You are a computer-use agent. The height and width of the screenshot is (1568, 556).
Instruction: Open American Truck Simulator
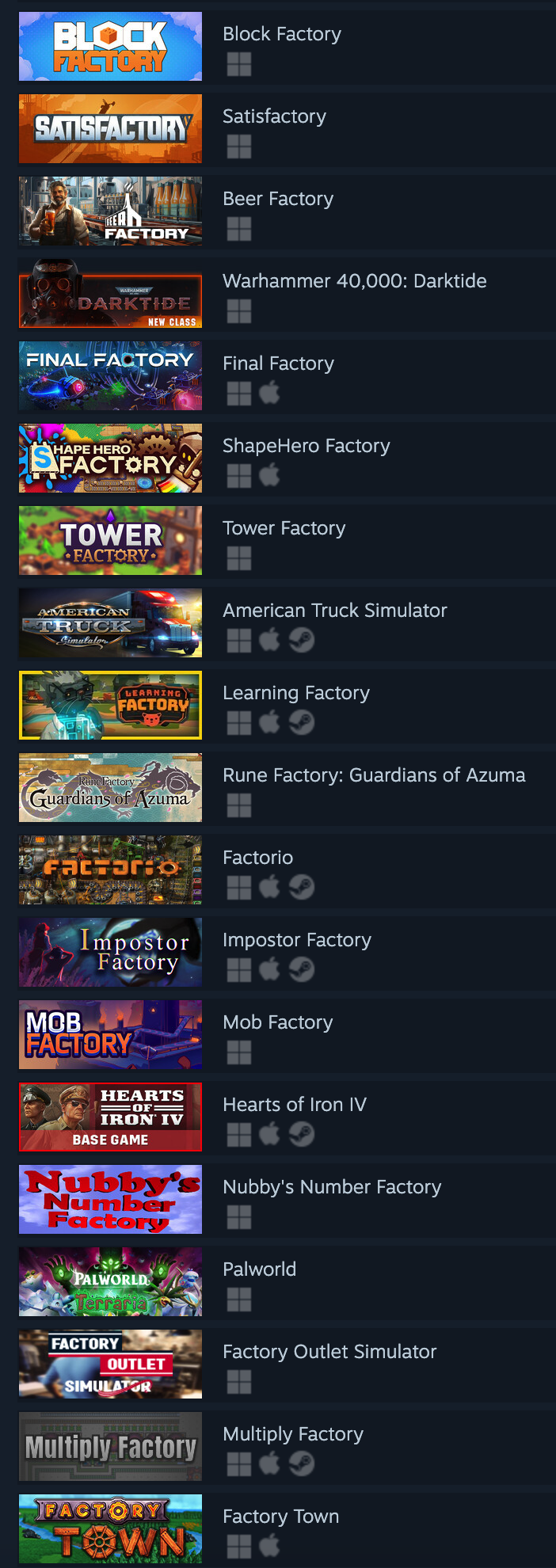334,611
